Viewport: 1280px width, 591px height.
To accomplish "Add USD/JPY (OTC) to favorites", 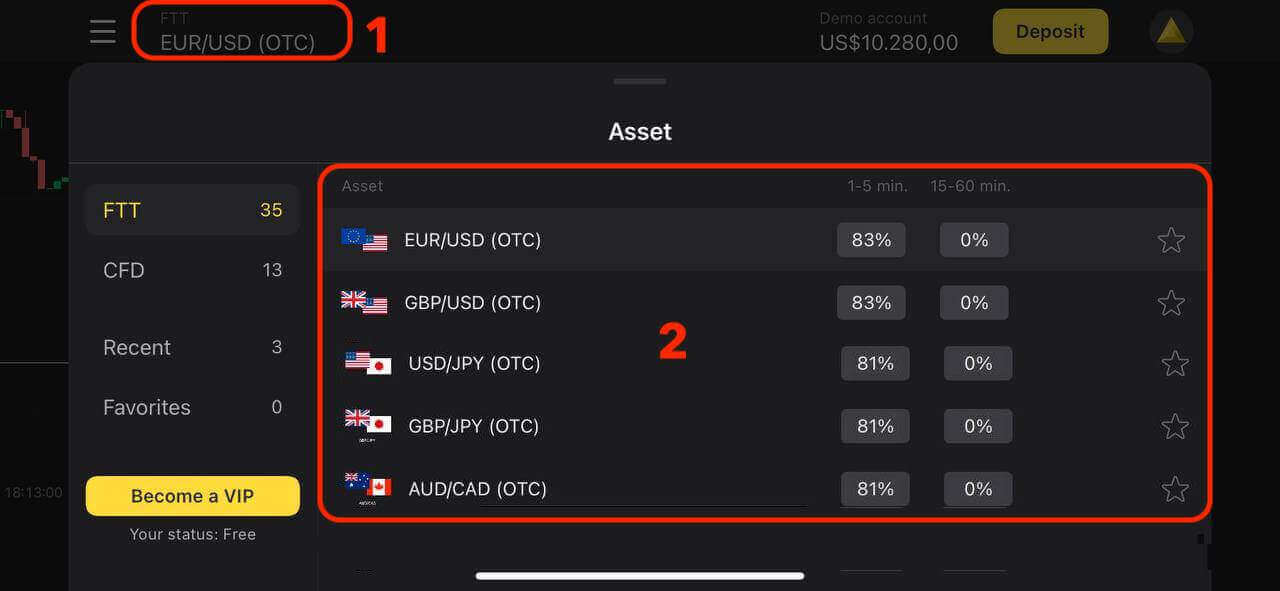I will 1175,364.
